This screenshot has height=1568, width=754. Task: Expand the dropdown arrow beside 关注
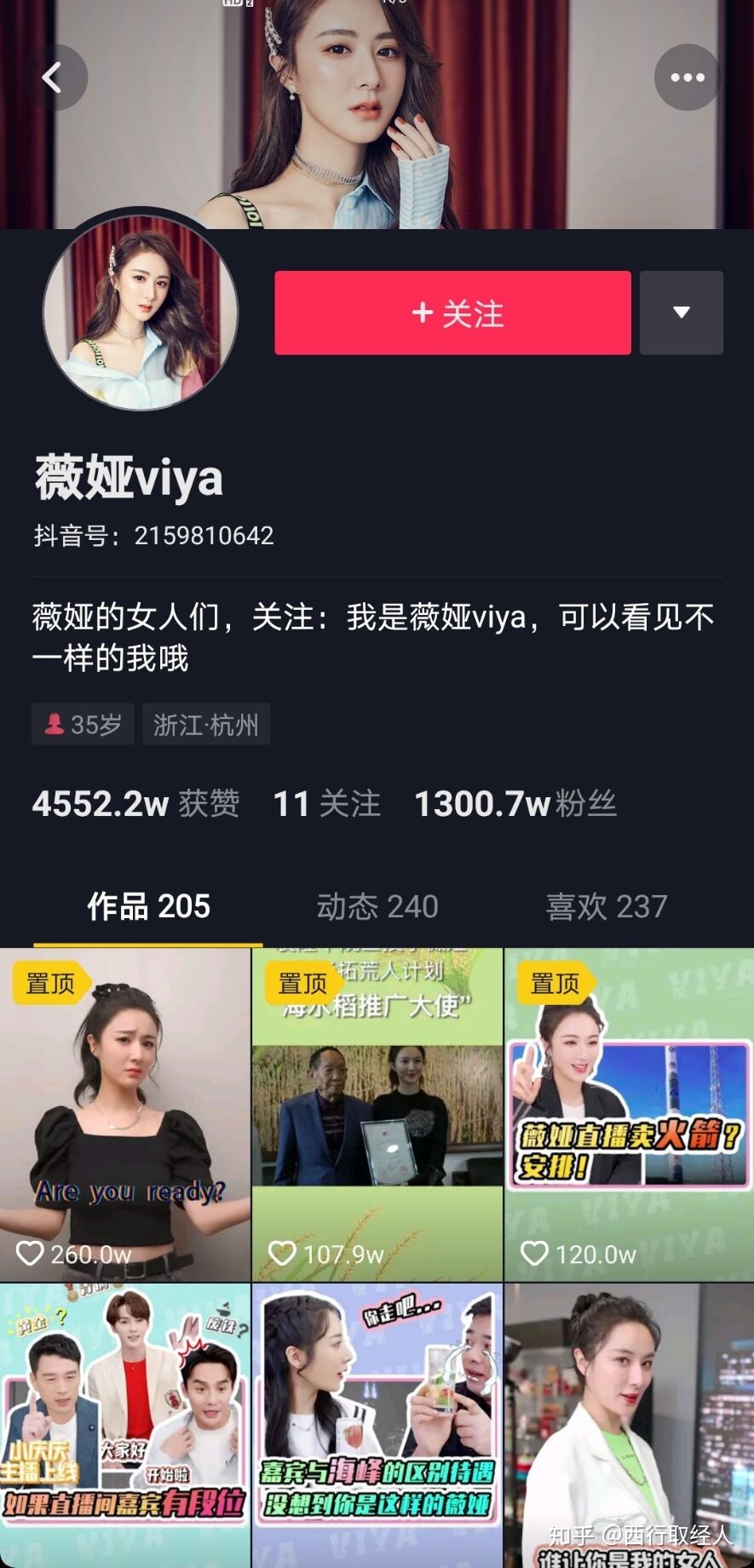tap(682, 313)
